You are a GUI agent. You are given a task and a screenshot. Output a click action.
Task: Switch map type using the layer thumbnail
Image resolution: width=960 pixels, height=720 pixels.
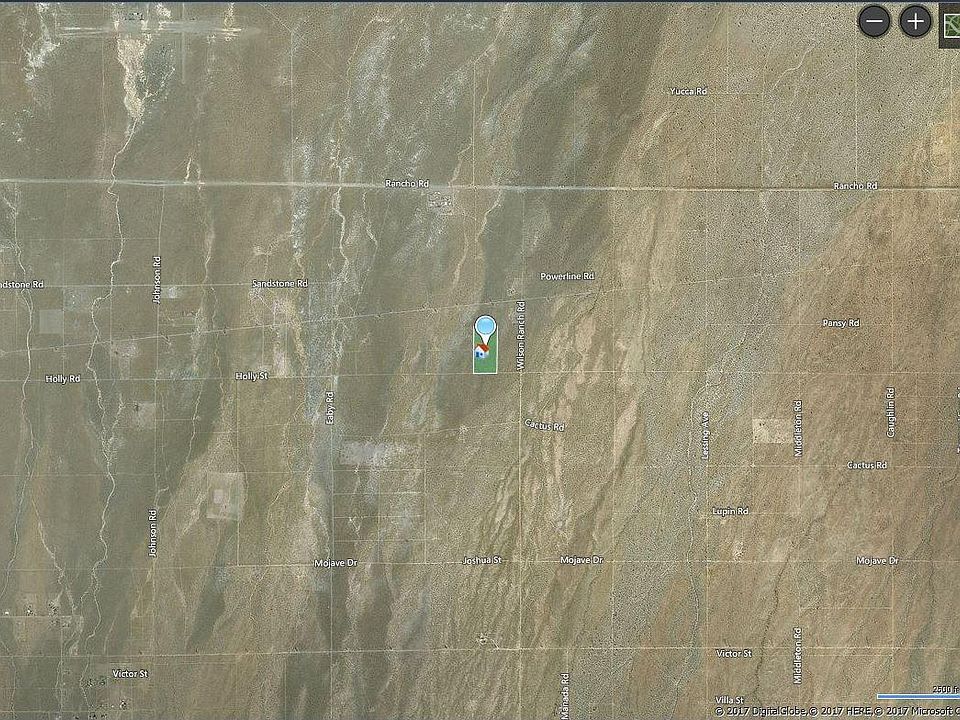[950, 22]
